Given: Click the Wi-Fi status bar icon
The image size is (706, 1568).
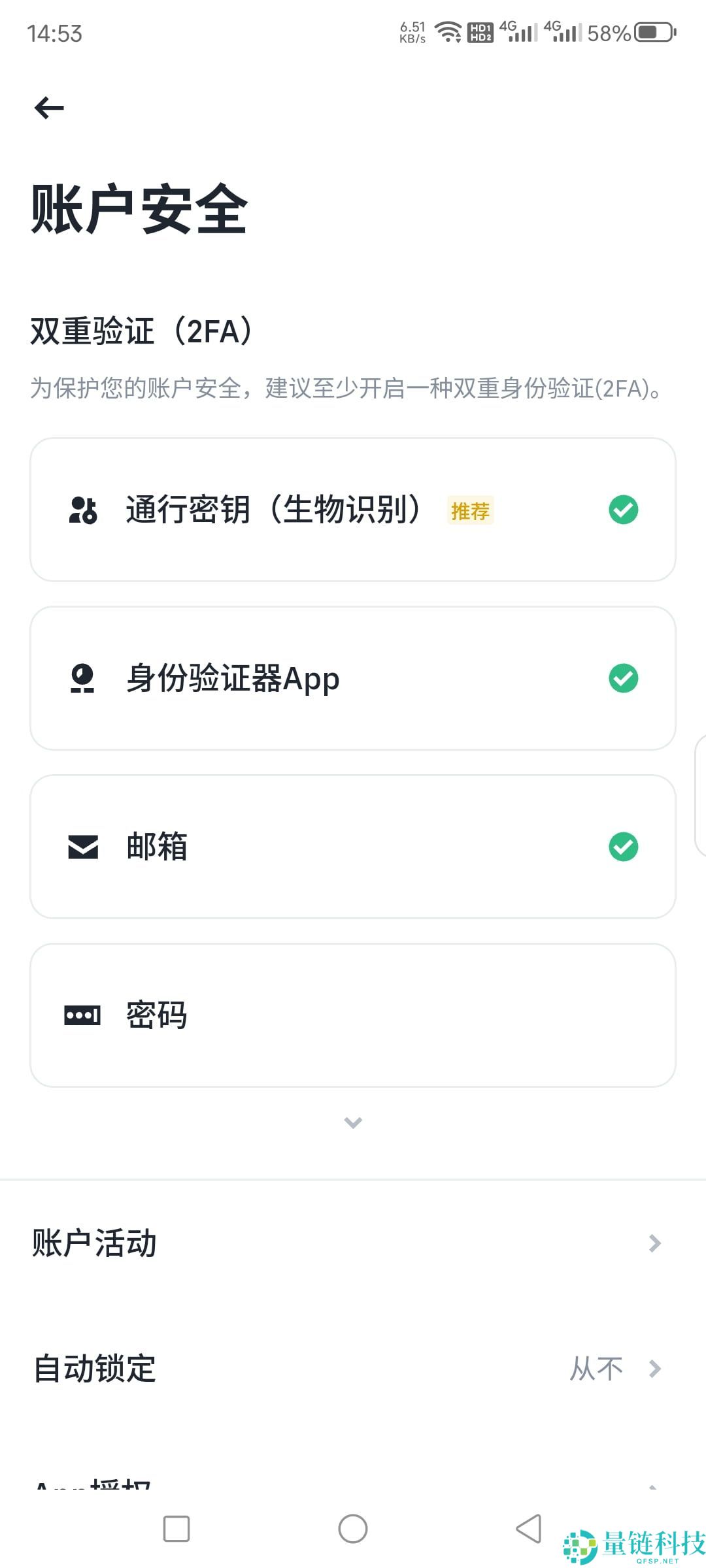Looking at the screenshot, I should point(446,29).
